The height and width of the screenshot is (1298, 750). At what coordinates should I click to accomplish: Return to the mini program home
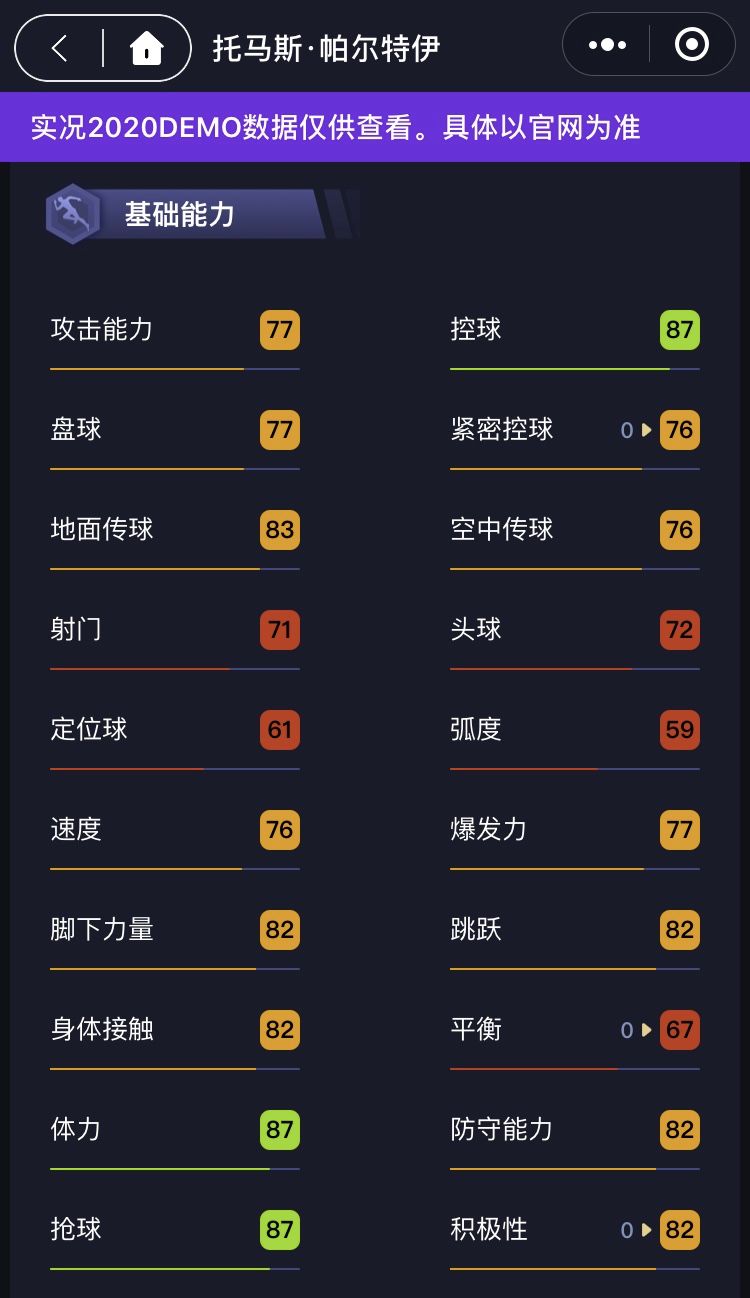coord(146,47)
